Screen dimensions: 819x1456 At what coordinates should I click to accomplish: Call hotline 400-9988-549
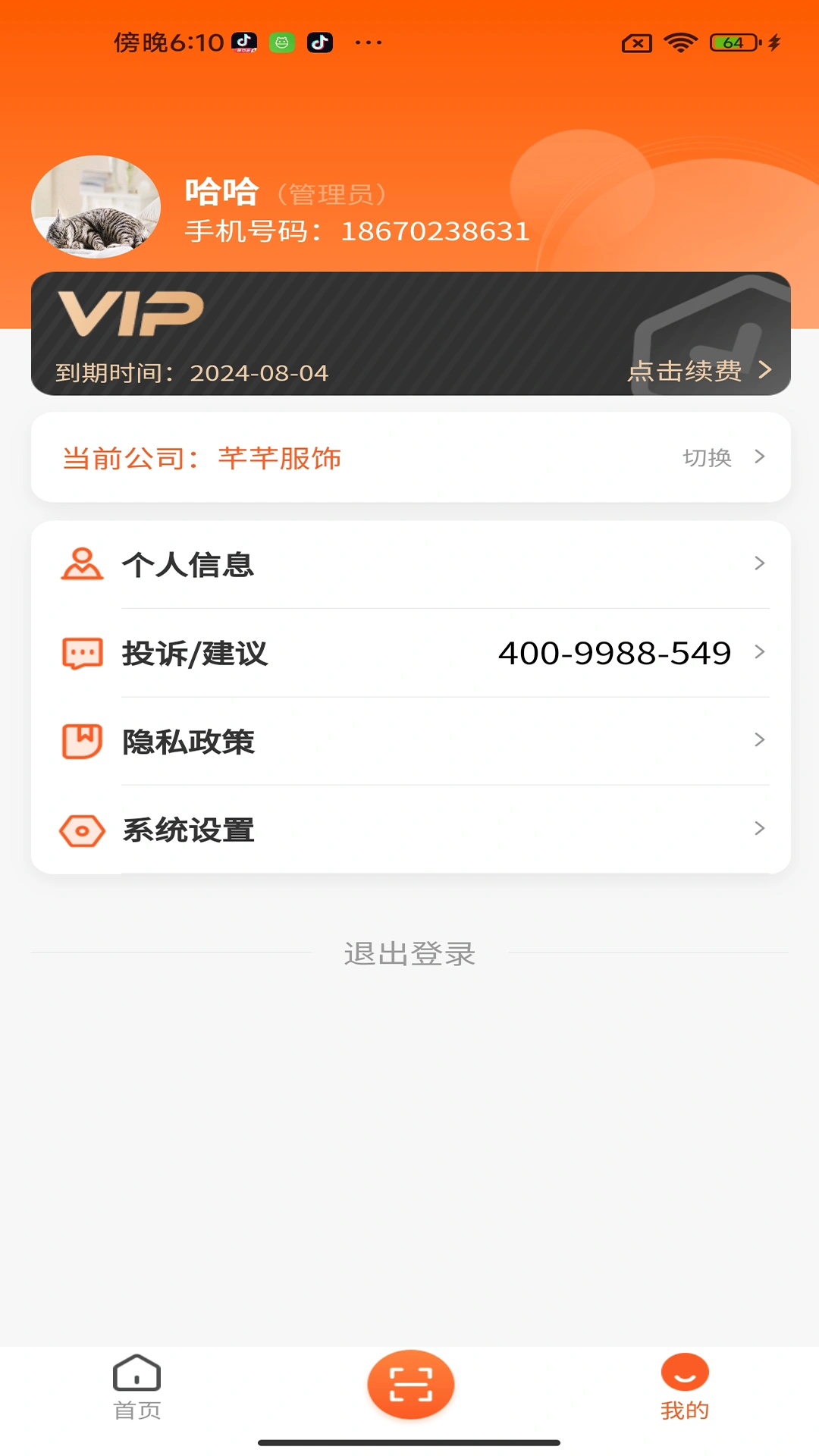coord(614,653)
